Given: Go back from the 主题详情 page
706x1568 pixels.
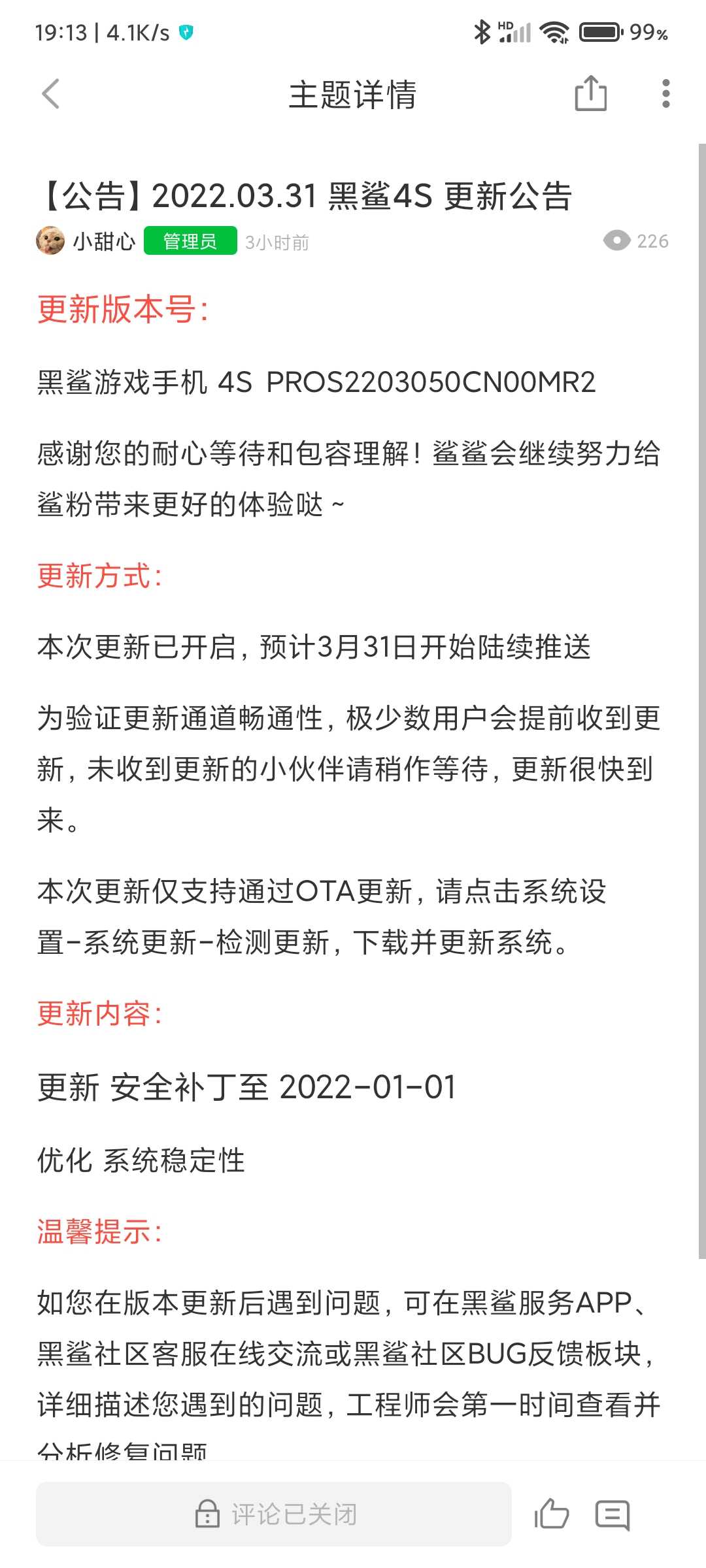Looking at the screenshot, I should [50, 94].
